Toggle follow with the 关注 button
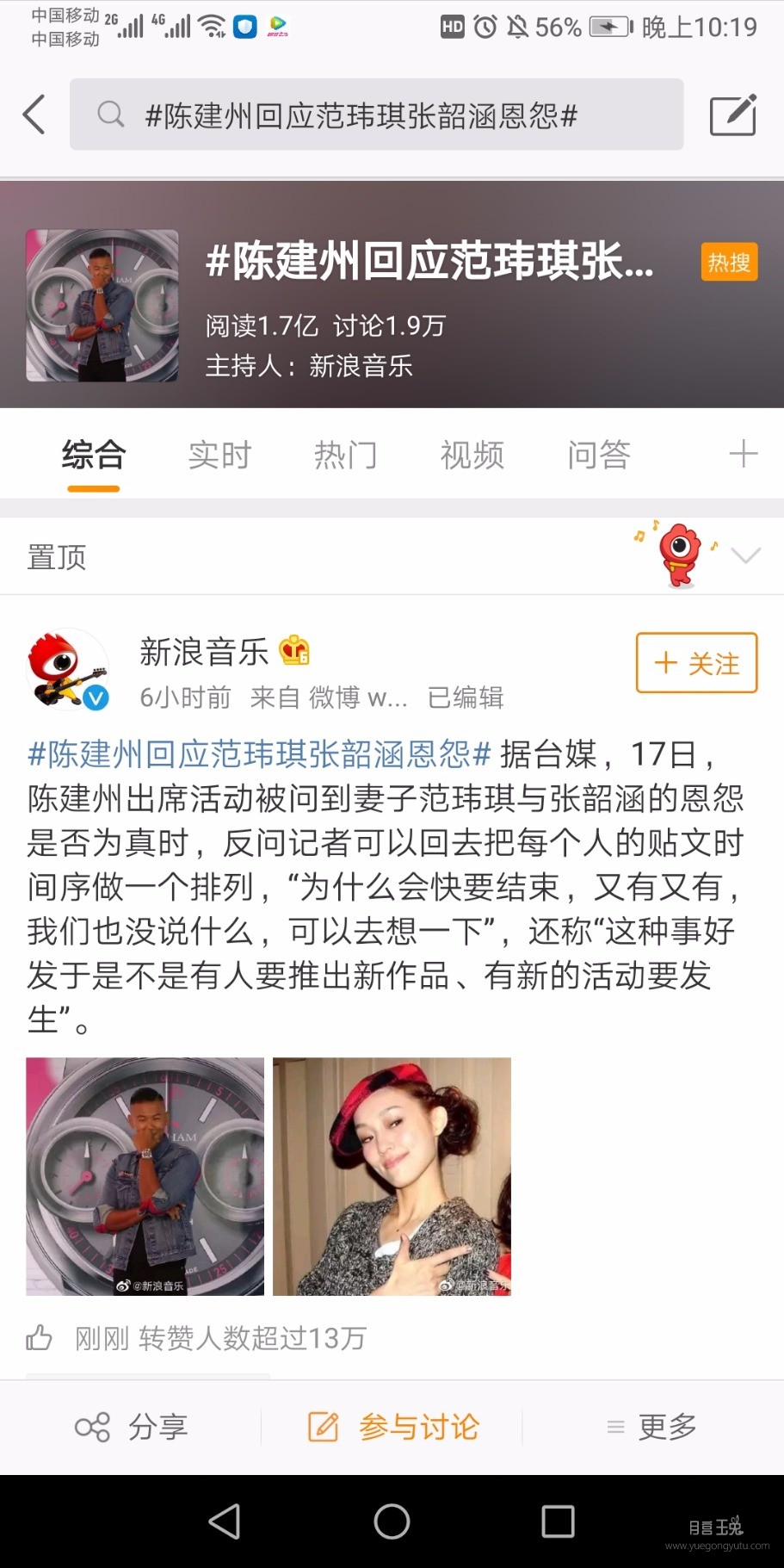The image size is (784, 1568). (x=695, y=664)
